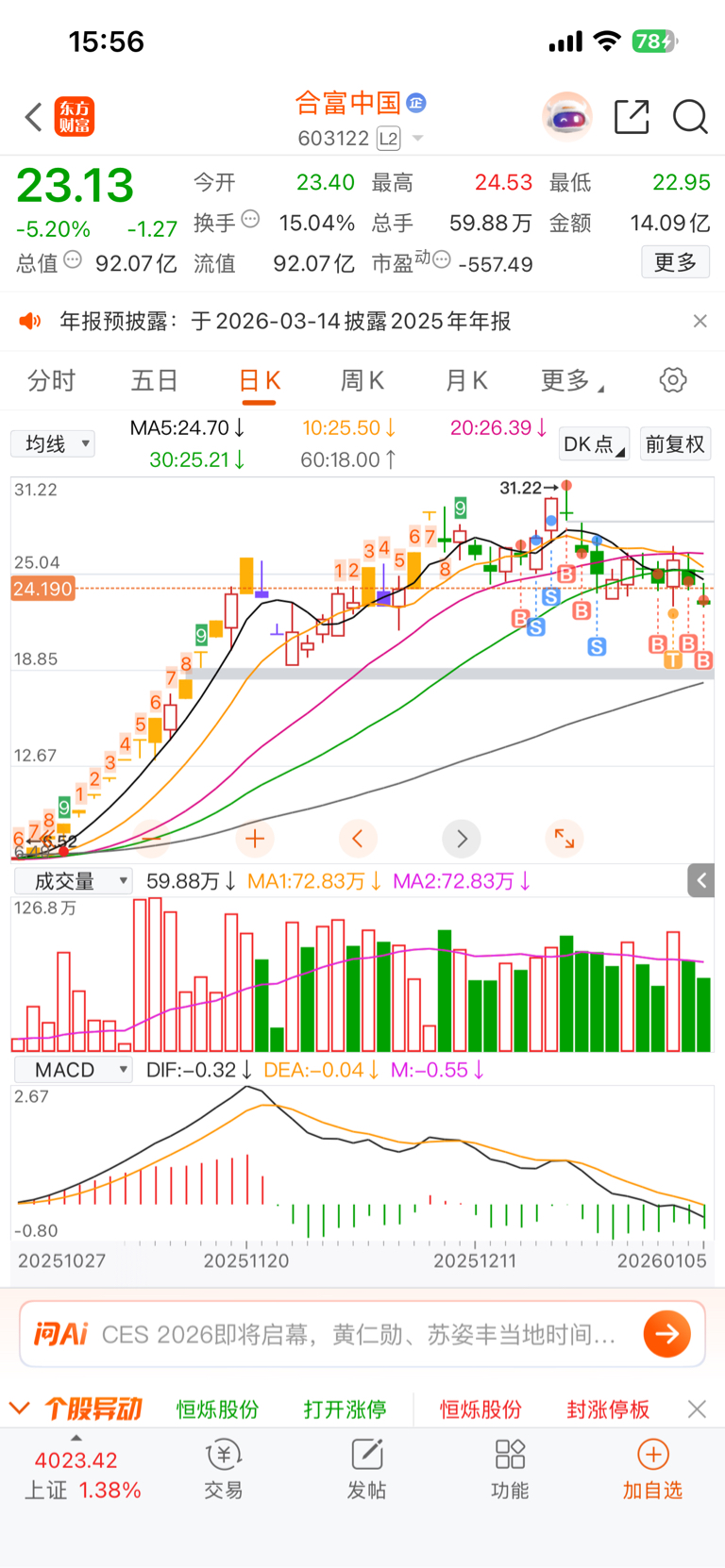Select the 月K chart tab
This screenshot has width=725, height=1568.
pyautogui.click(x=466, y=380)
